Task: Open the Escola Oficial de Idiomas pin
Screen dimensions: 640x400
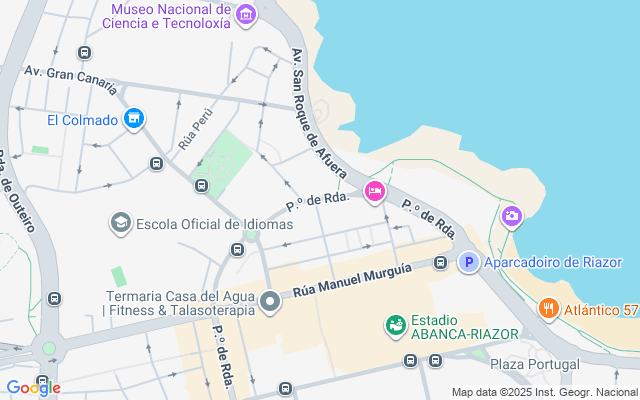Action: [x=121, y=223]
